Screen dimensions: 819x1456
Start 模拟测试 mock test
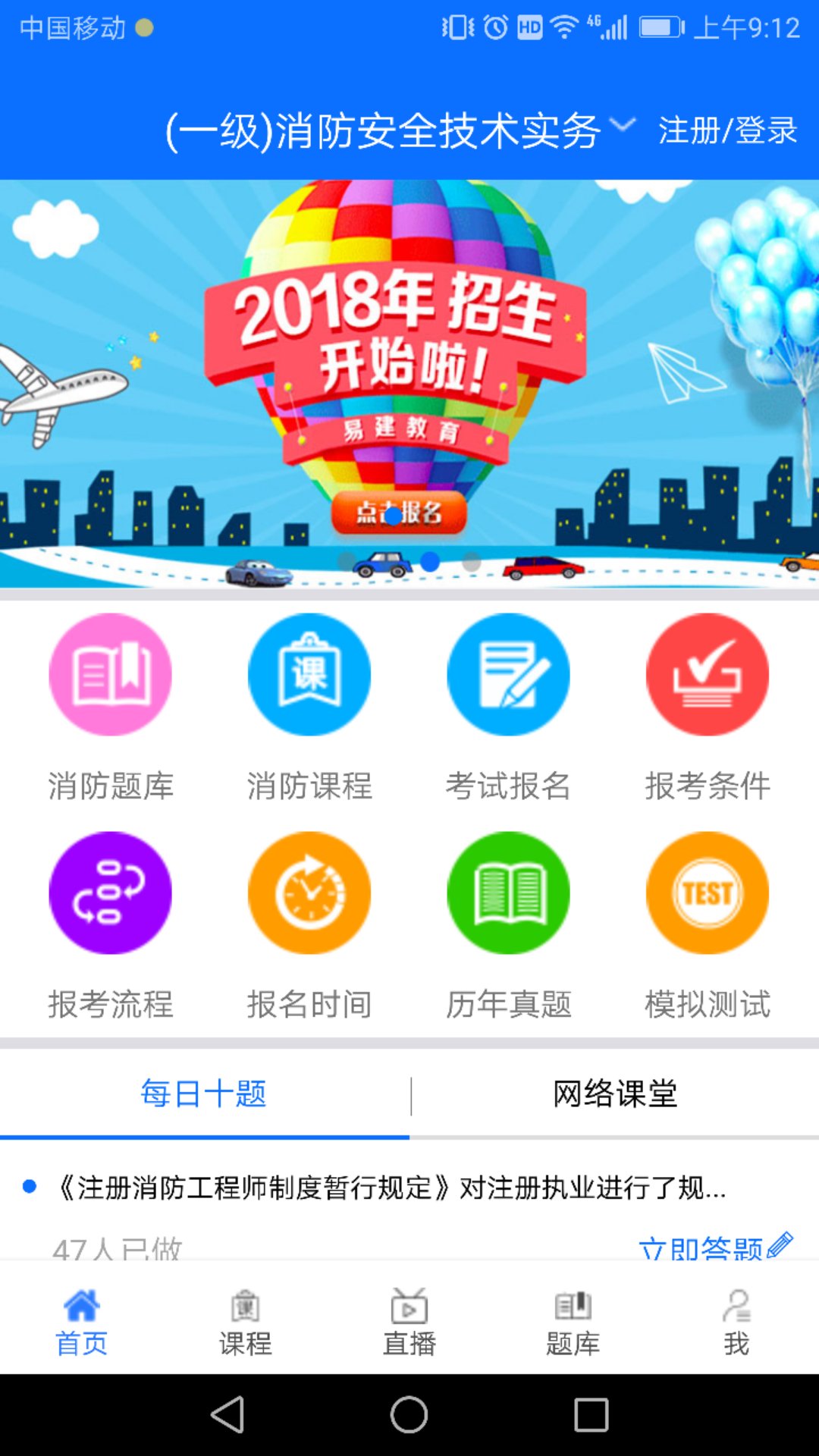pos(708,926)
